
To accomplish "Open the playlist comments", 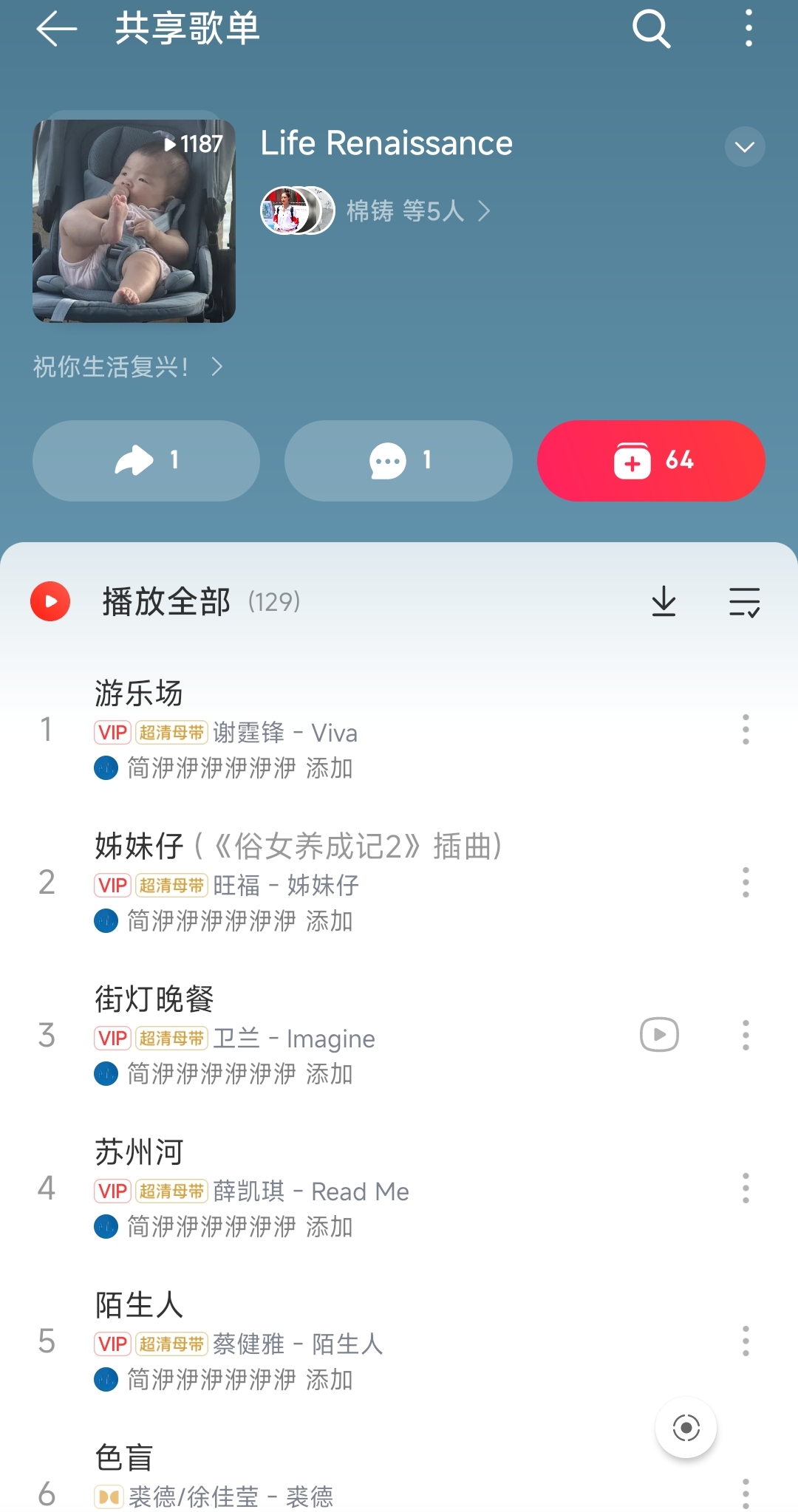I will (398, 461).
